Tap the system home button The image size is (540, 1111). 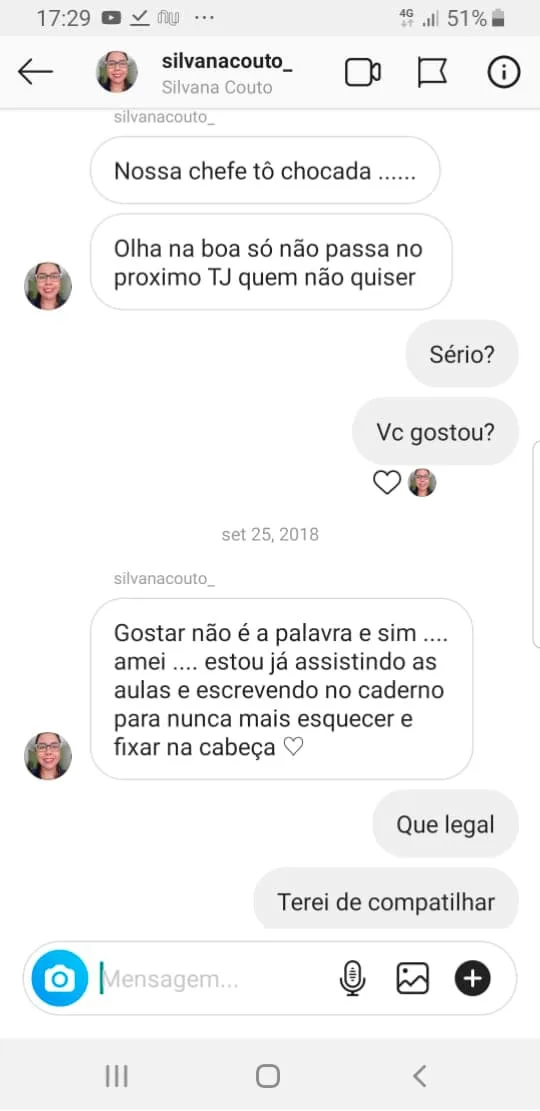[268, 1076]
